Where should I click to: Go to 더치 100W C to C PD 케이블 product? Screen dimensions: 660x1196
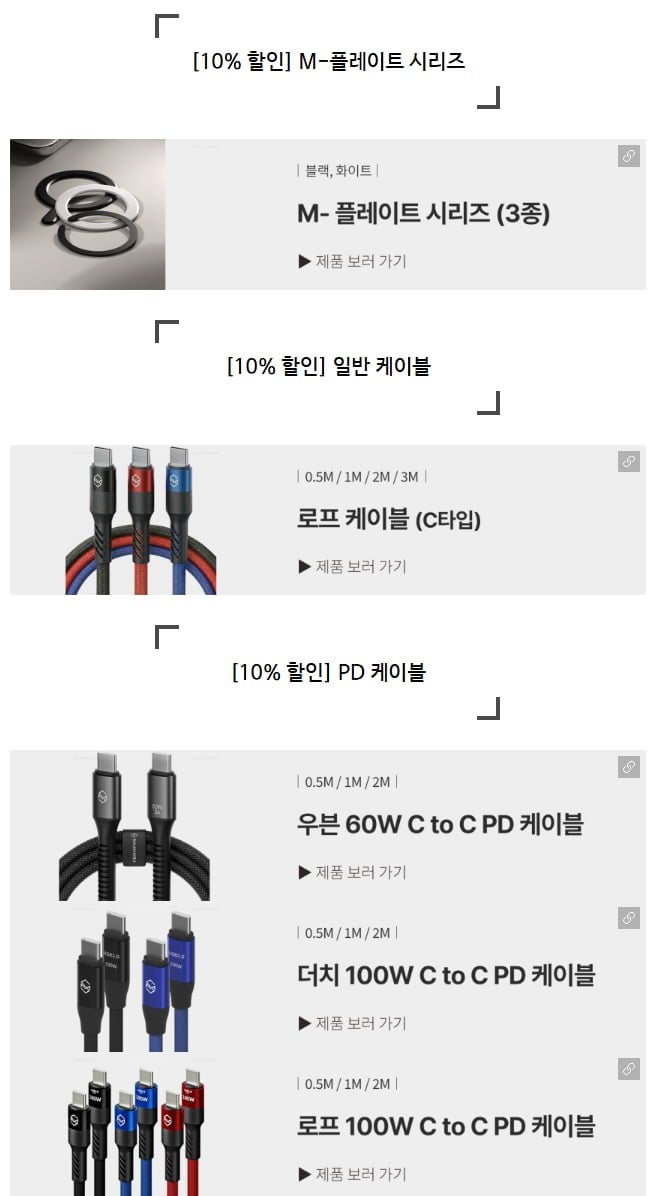[327, 977]
